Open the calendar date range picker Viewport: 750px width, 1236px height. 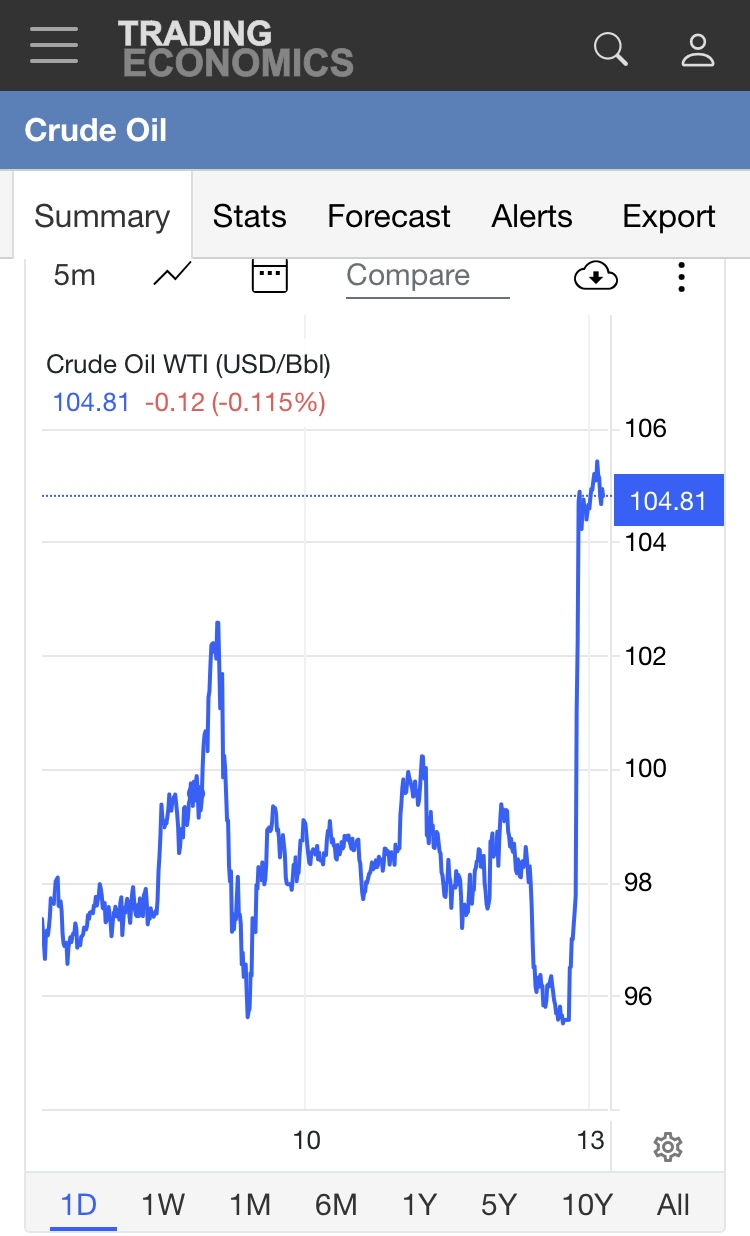click(x=269, y=275)
